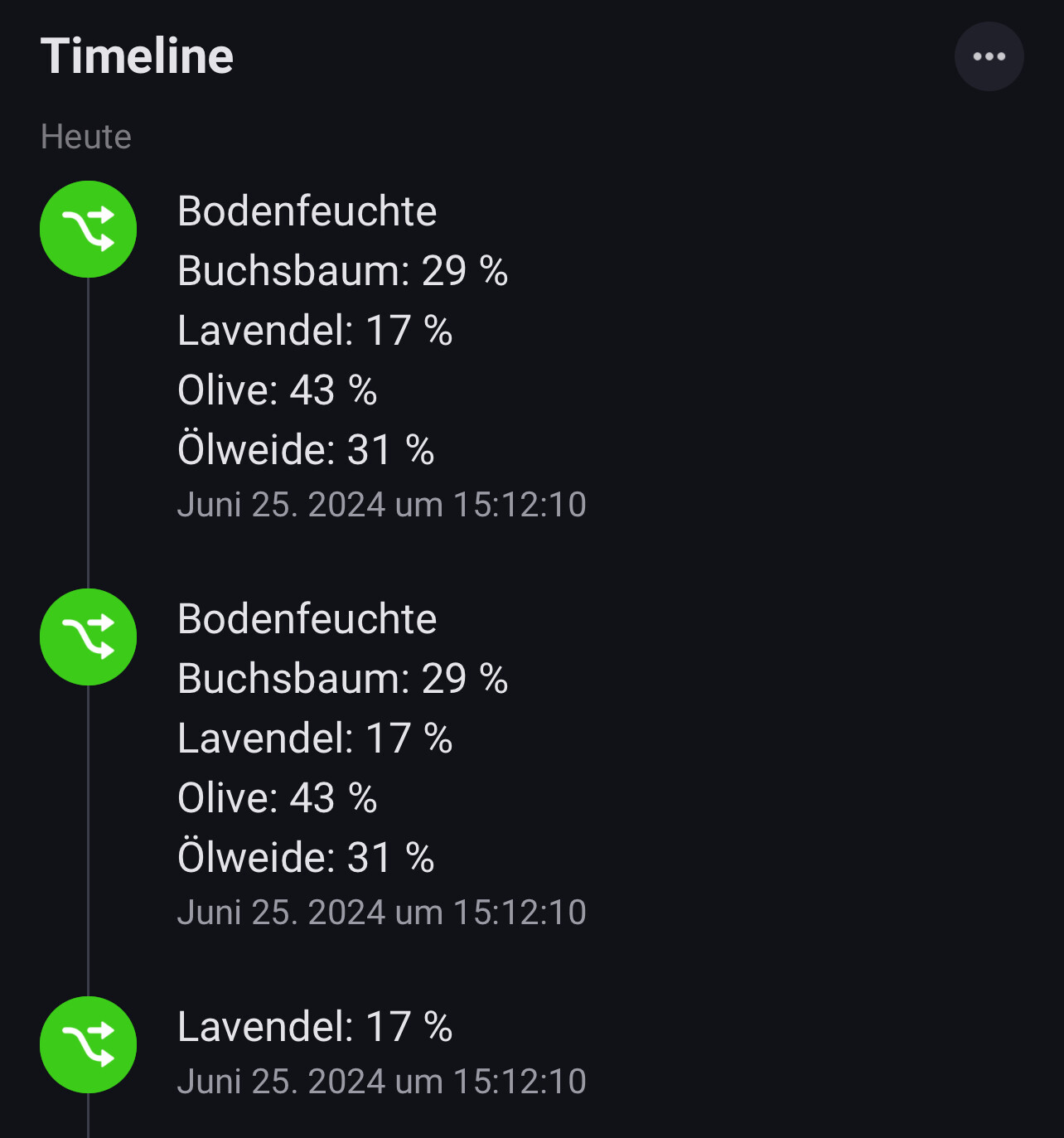This screenshot has width=1064, height=1138.
Task: Open the first Bodenfeuchte timeline entry
Action: pyautogui.click(x=307, y=211)
